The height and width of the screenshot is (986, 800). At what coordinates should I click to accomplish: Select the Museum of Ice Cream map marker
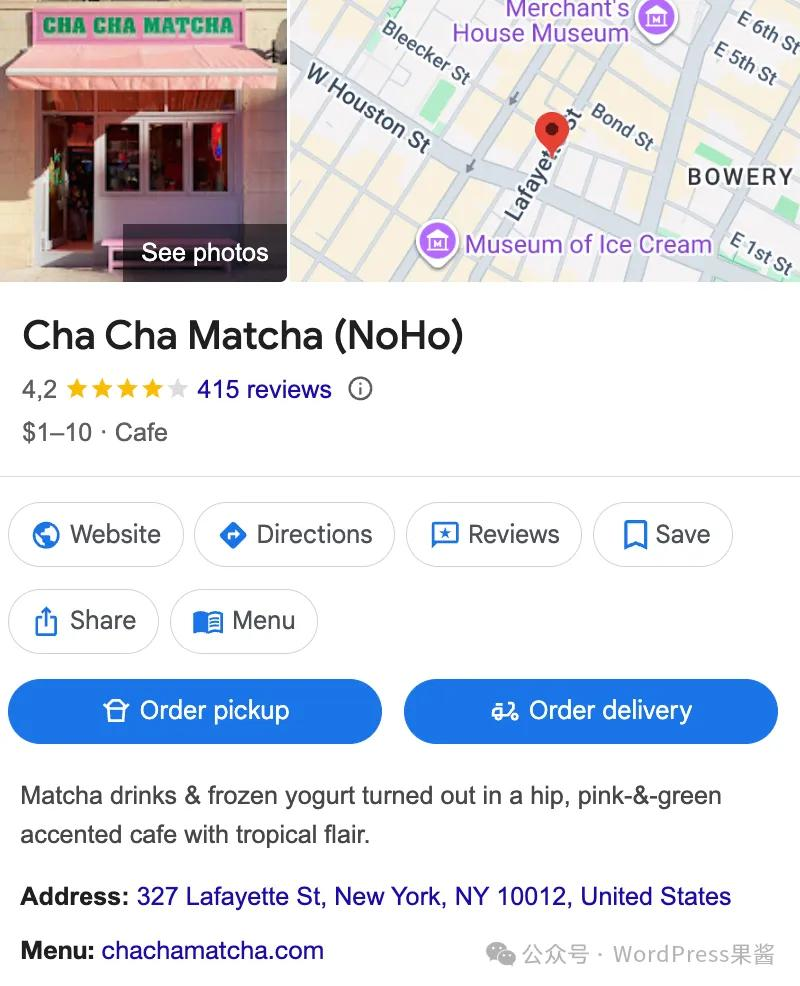coord(436,240)
